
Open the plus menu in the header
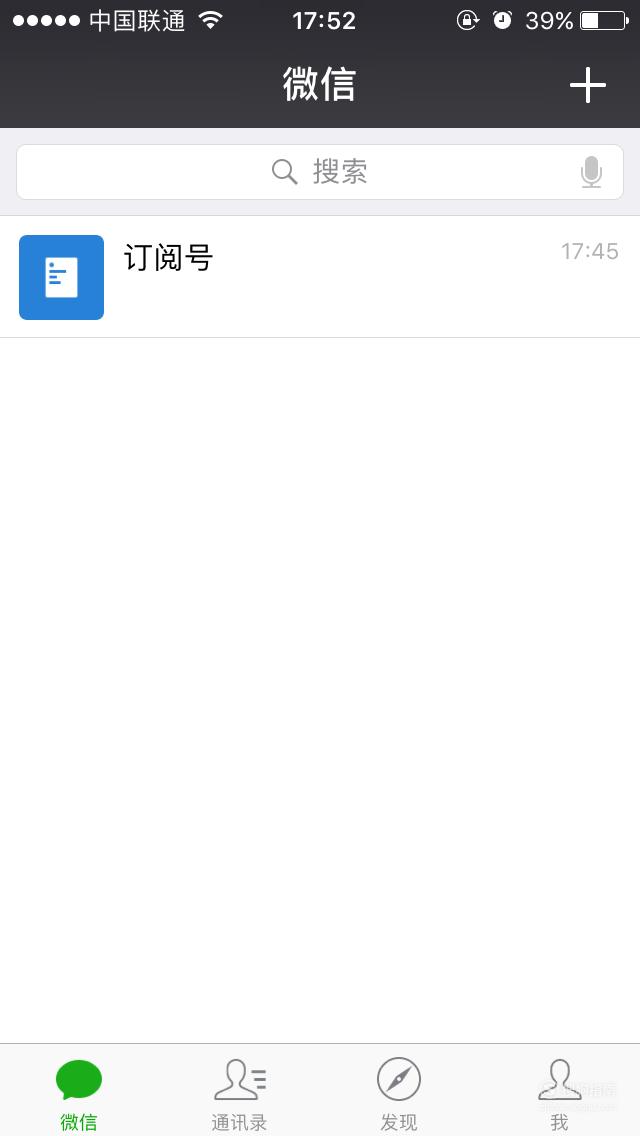click(587, 85)
